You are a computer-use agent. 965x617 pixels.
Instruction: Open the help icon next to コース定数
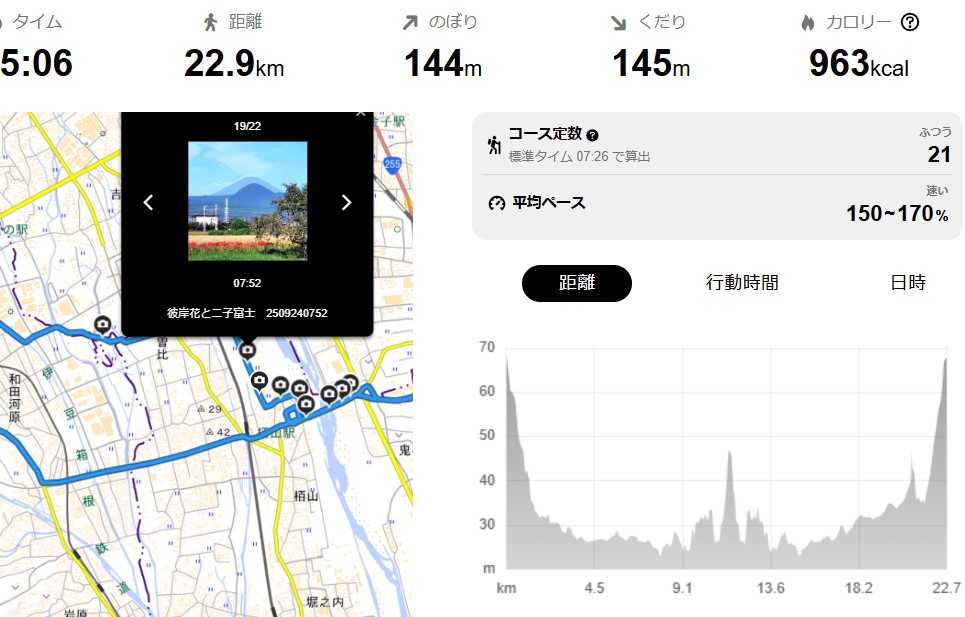592,135
